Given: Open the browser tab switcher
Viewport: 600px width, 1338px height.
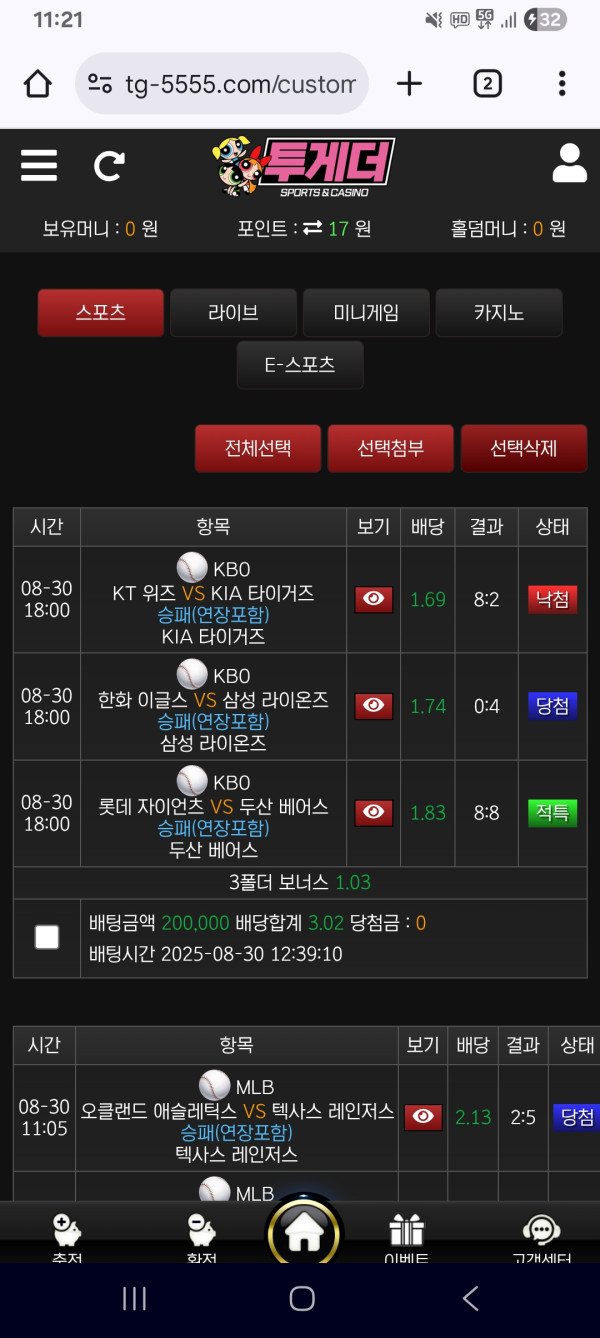Looking at the screenshot, I should pos(487,84).
